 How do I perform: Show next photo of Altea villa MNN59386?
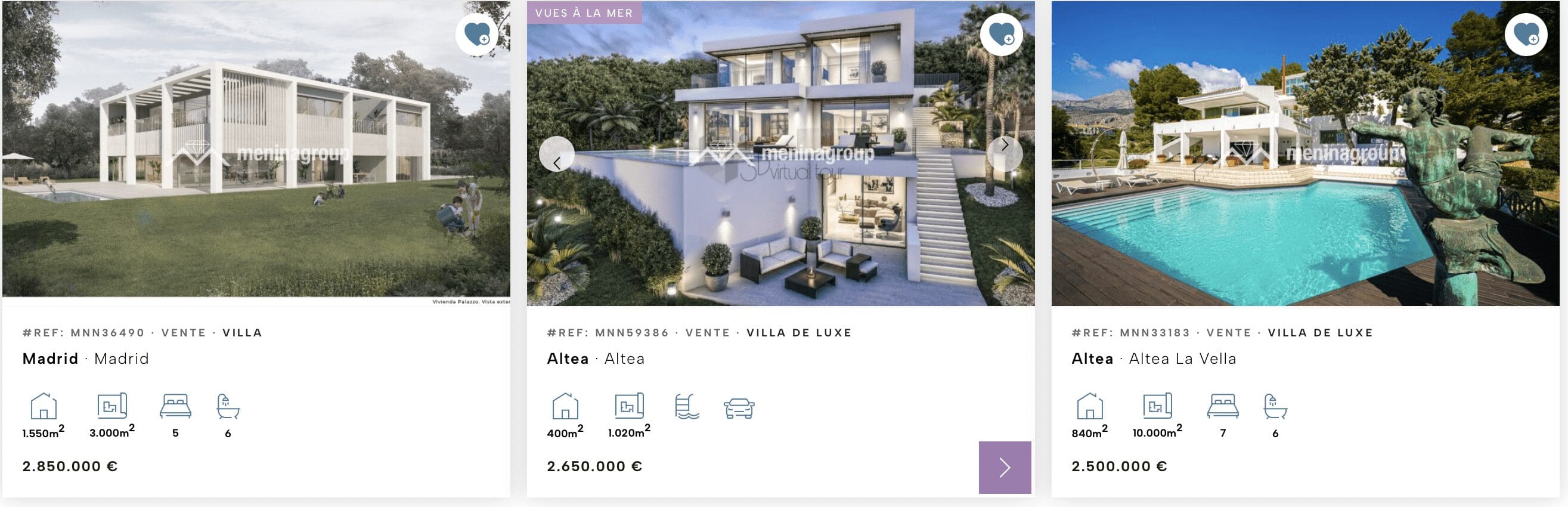[1005, 146]
